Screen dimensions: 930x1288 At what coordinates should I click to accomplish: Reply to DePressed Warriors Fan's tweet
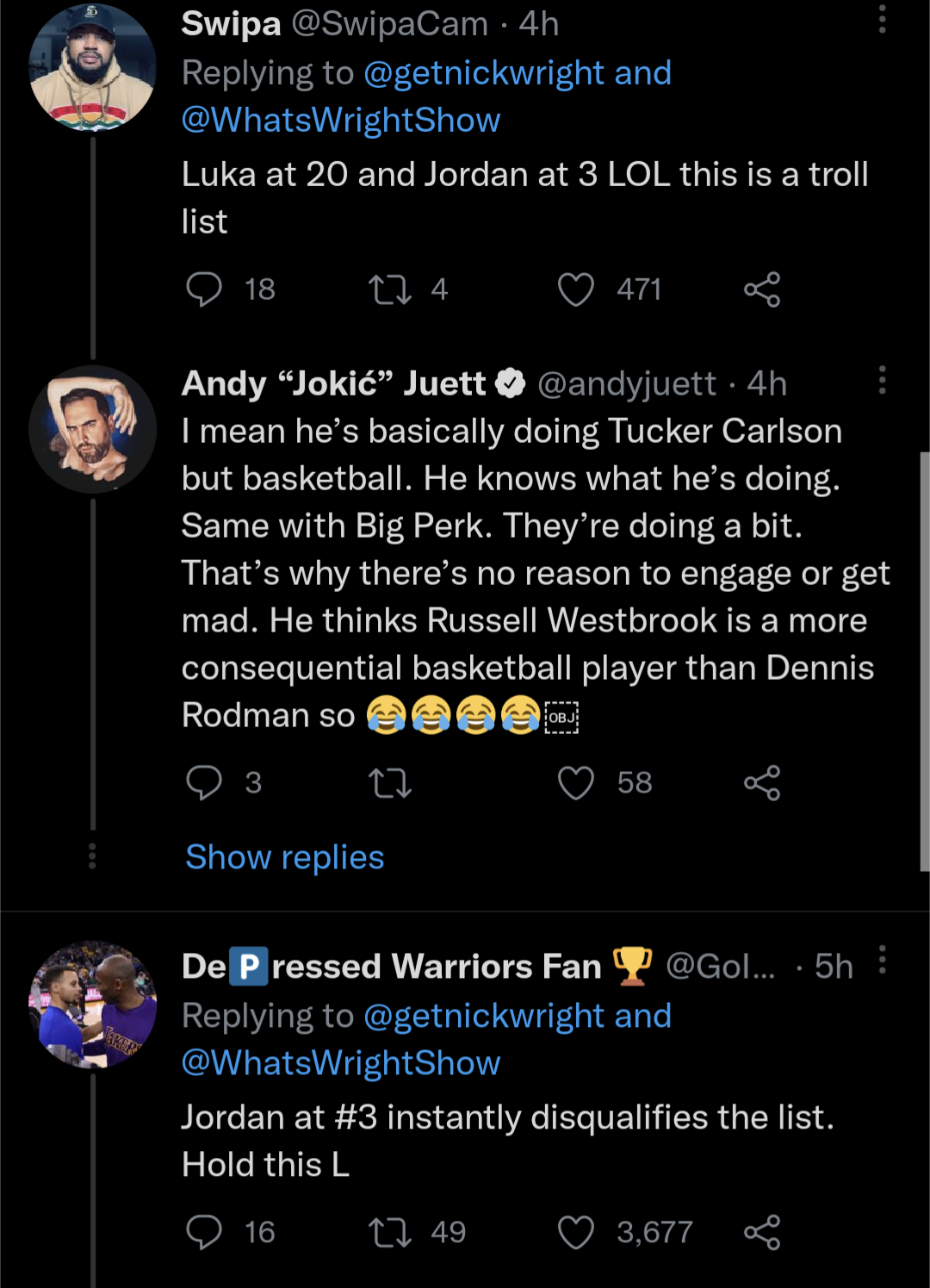(205, 1232)
